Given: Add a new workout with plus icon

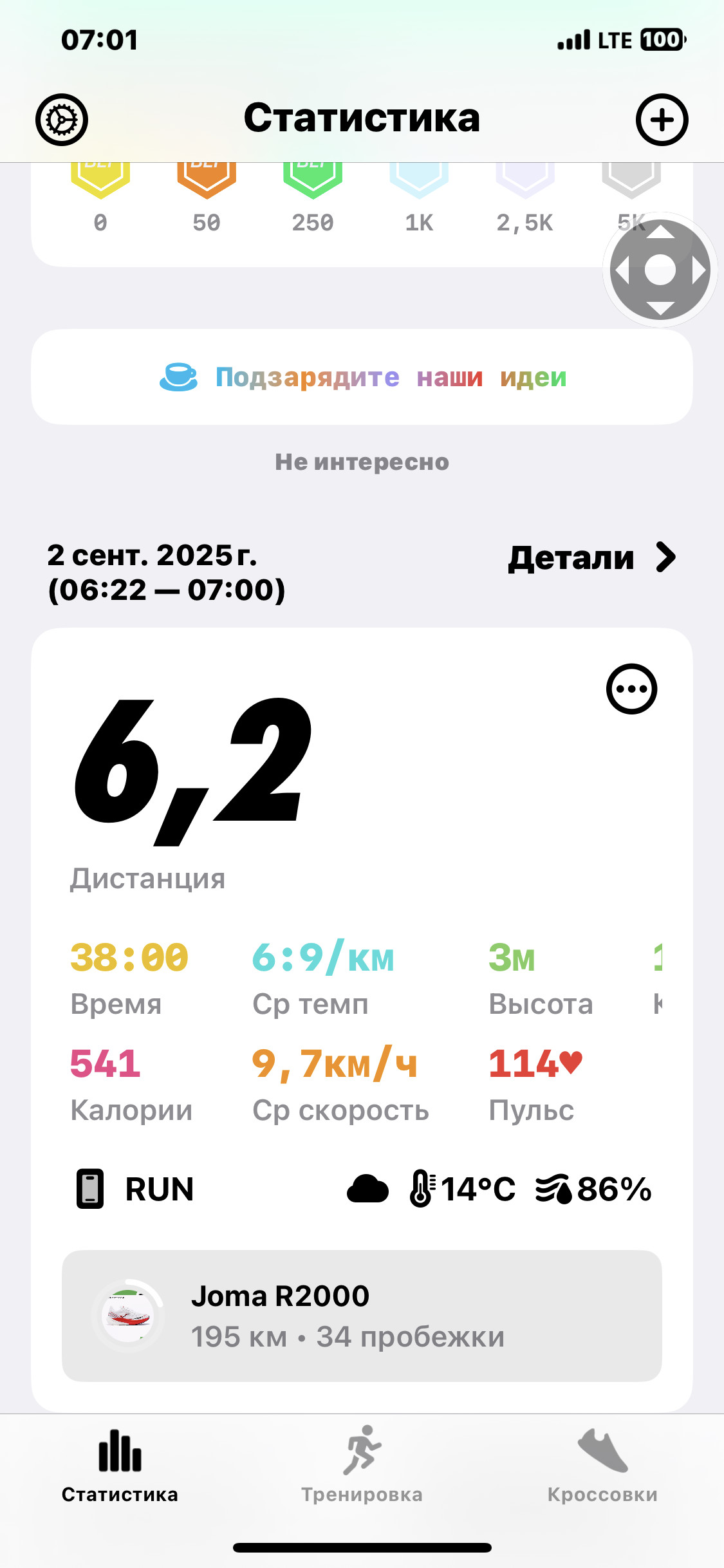Looking at the screenshot, I should [662, 120].
